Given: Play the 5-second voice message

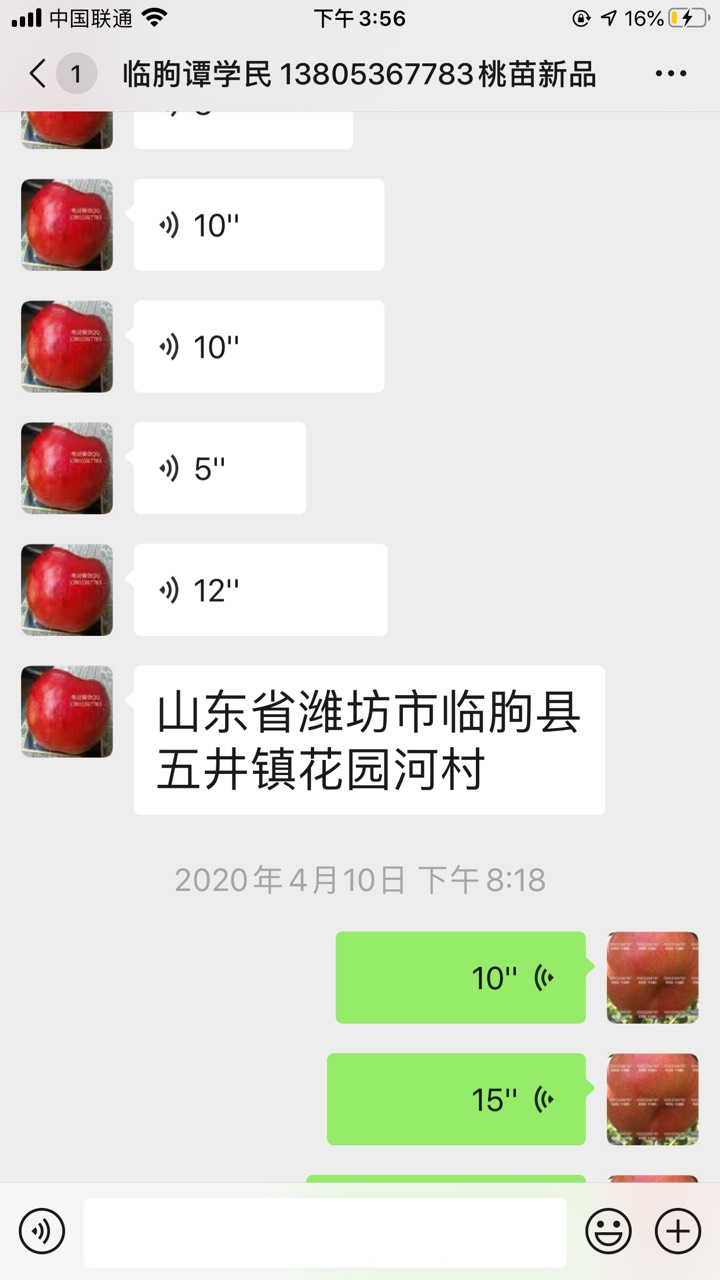Looking at the screenshot, I should 220,468.
